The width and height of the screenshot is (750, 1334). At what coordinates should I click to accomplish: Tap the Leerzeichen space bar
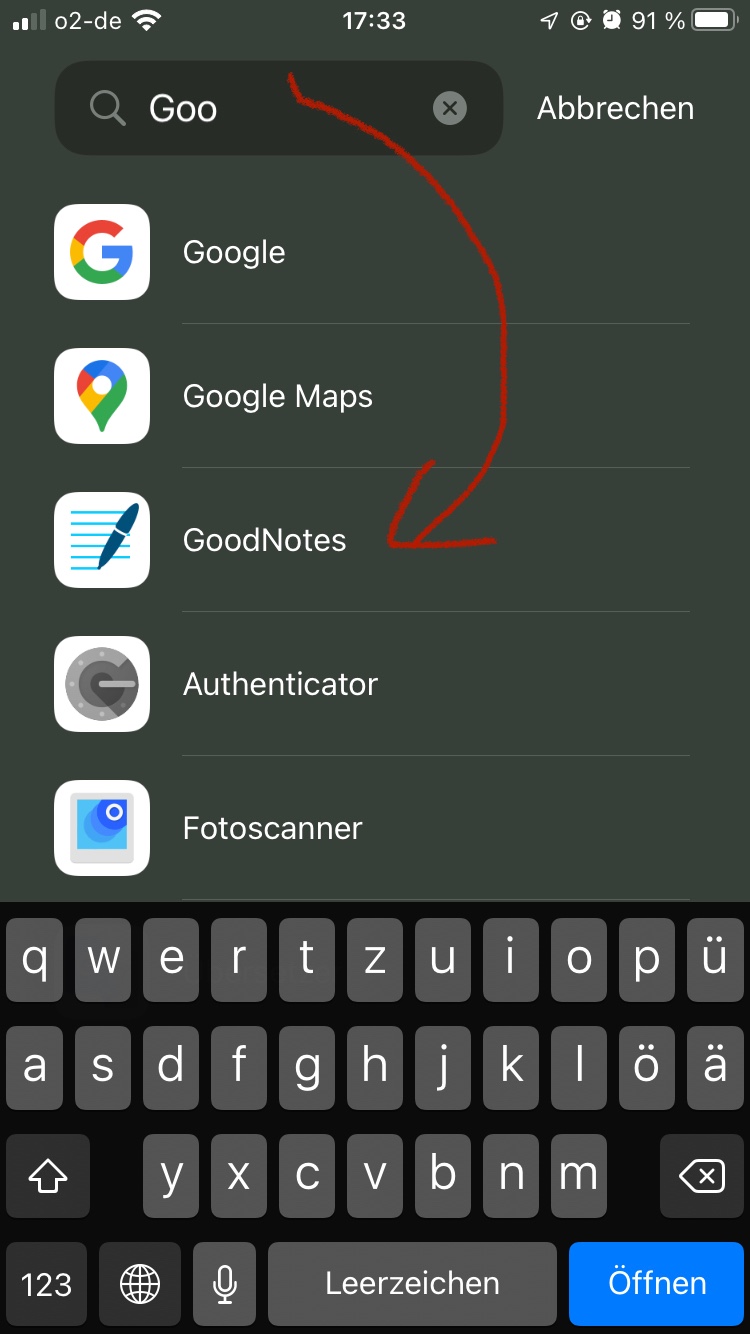(x=412, y=1284)
